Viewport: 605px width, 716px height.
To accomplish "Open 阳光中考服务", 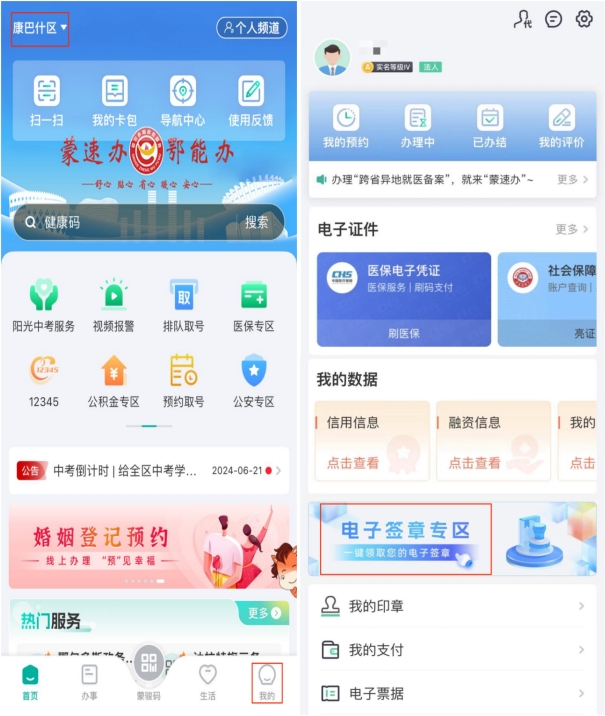I will [x=43, y=305].
